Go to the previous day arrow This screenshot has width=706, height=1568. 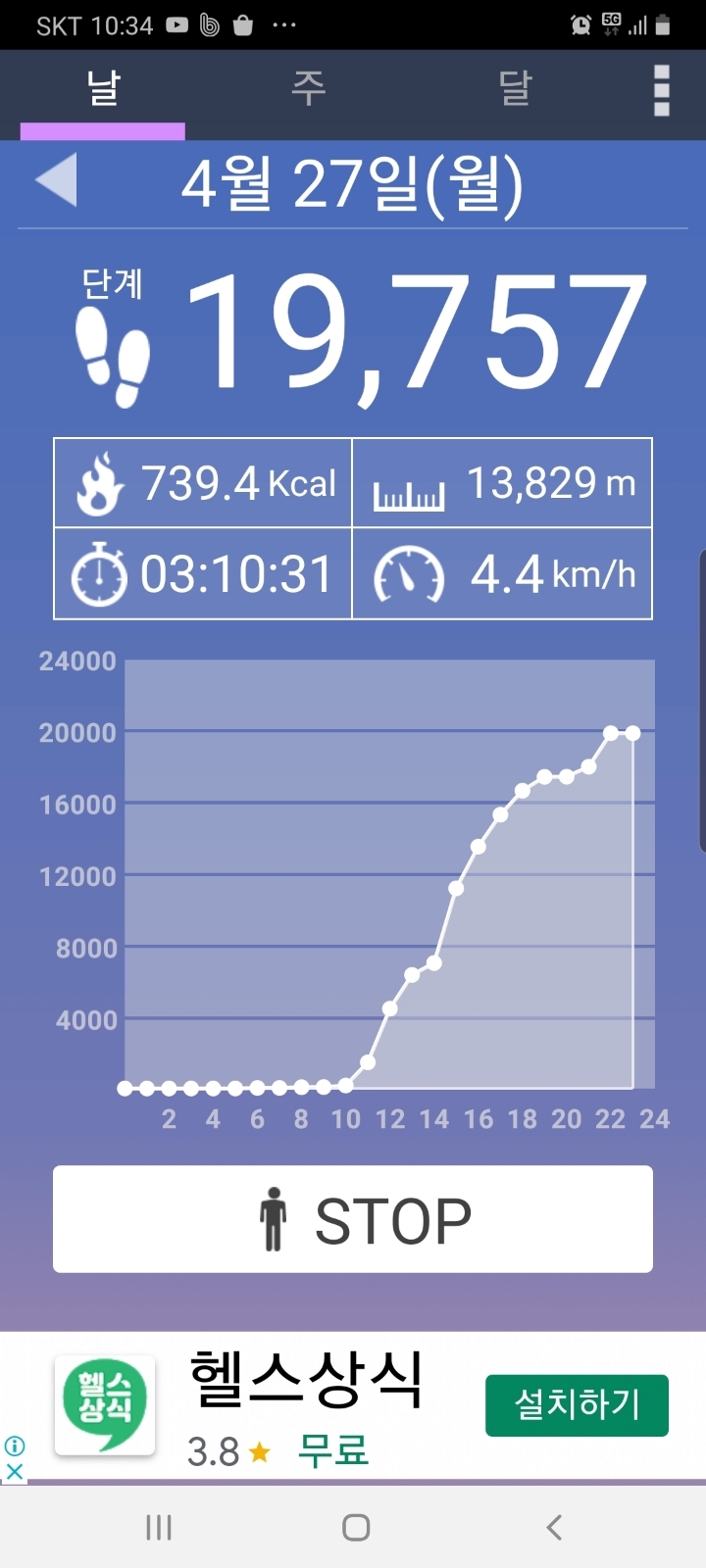56,180
